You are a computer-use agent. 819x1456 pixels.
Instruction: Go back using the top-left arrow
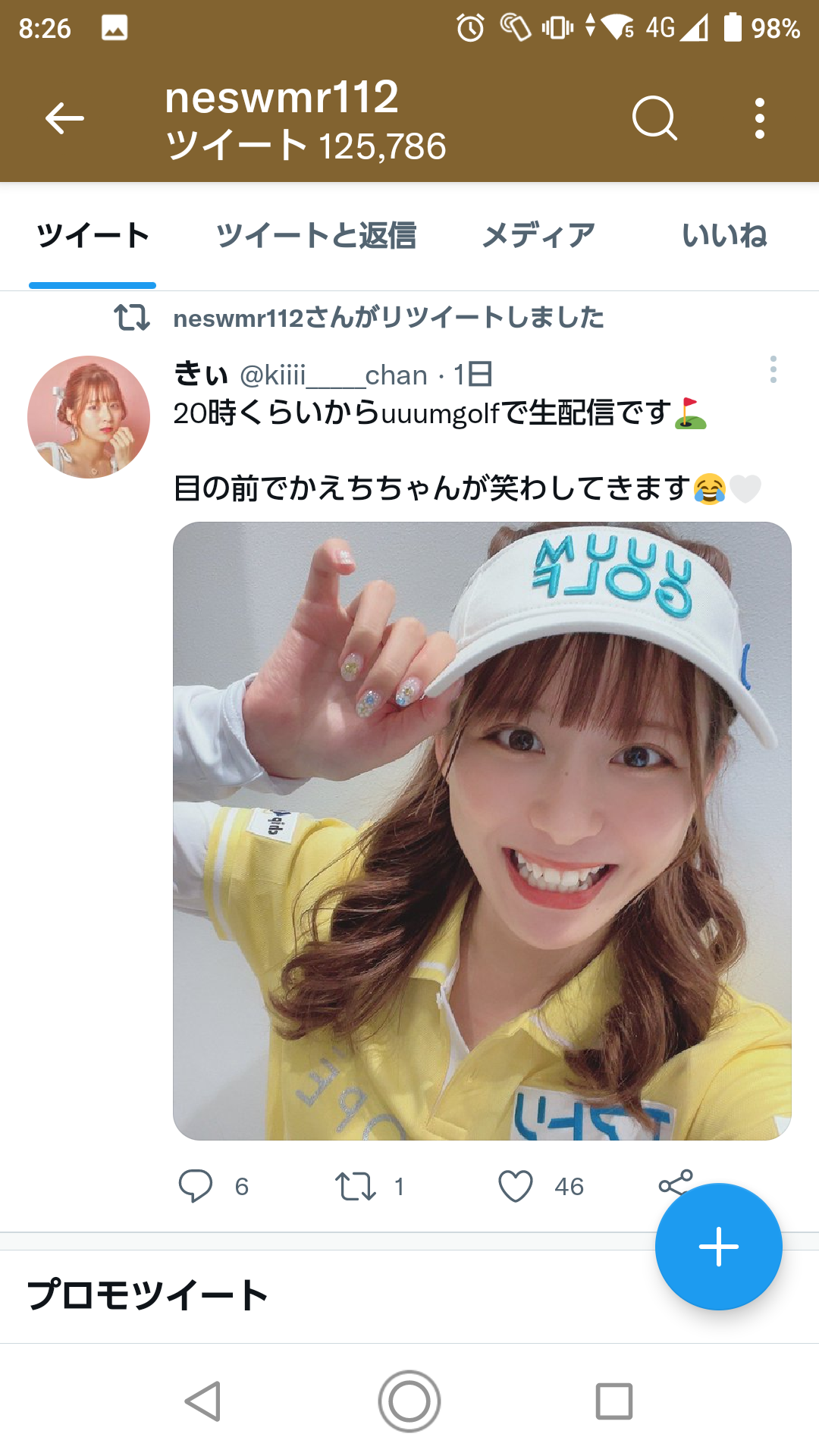click(64, 118)
